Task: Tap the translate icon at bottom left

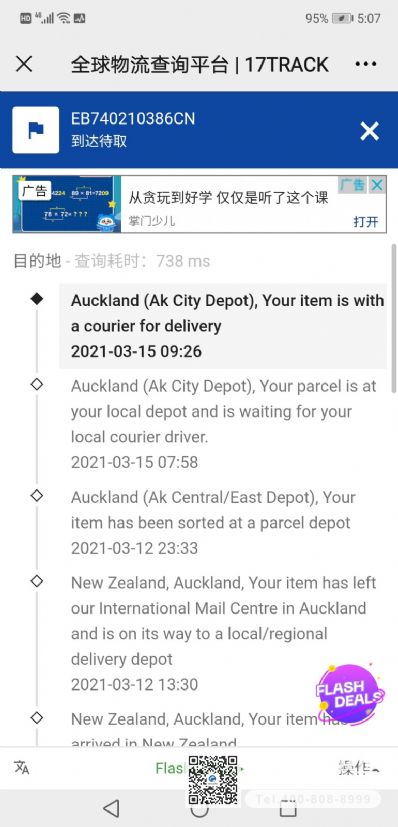Action: pos(22,767)
